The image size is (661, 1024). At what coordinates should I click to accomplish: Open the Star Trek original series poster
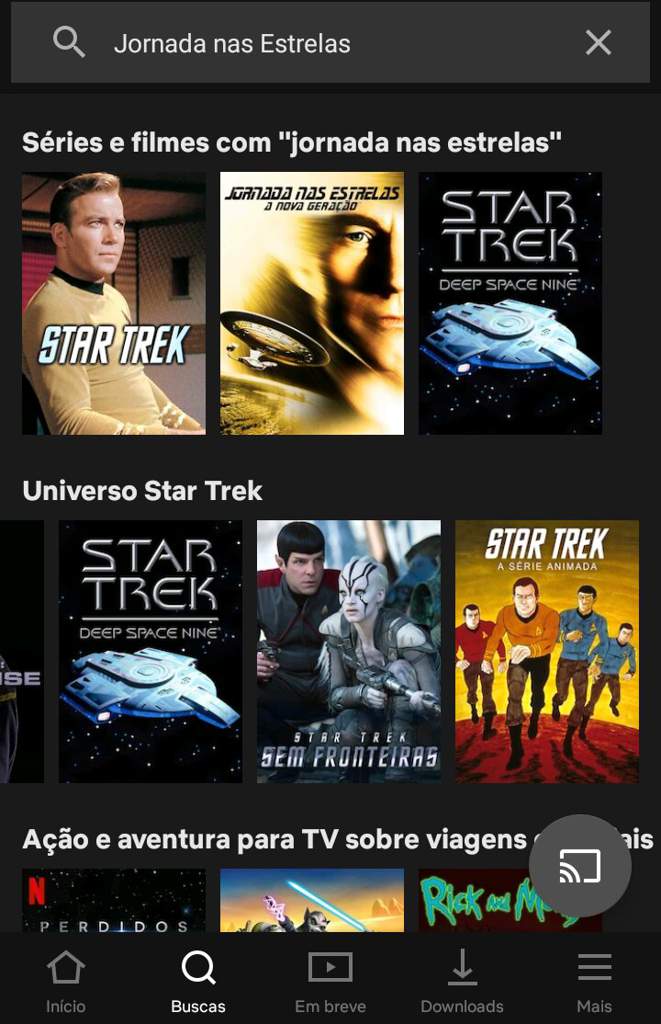click(113, 303)
